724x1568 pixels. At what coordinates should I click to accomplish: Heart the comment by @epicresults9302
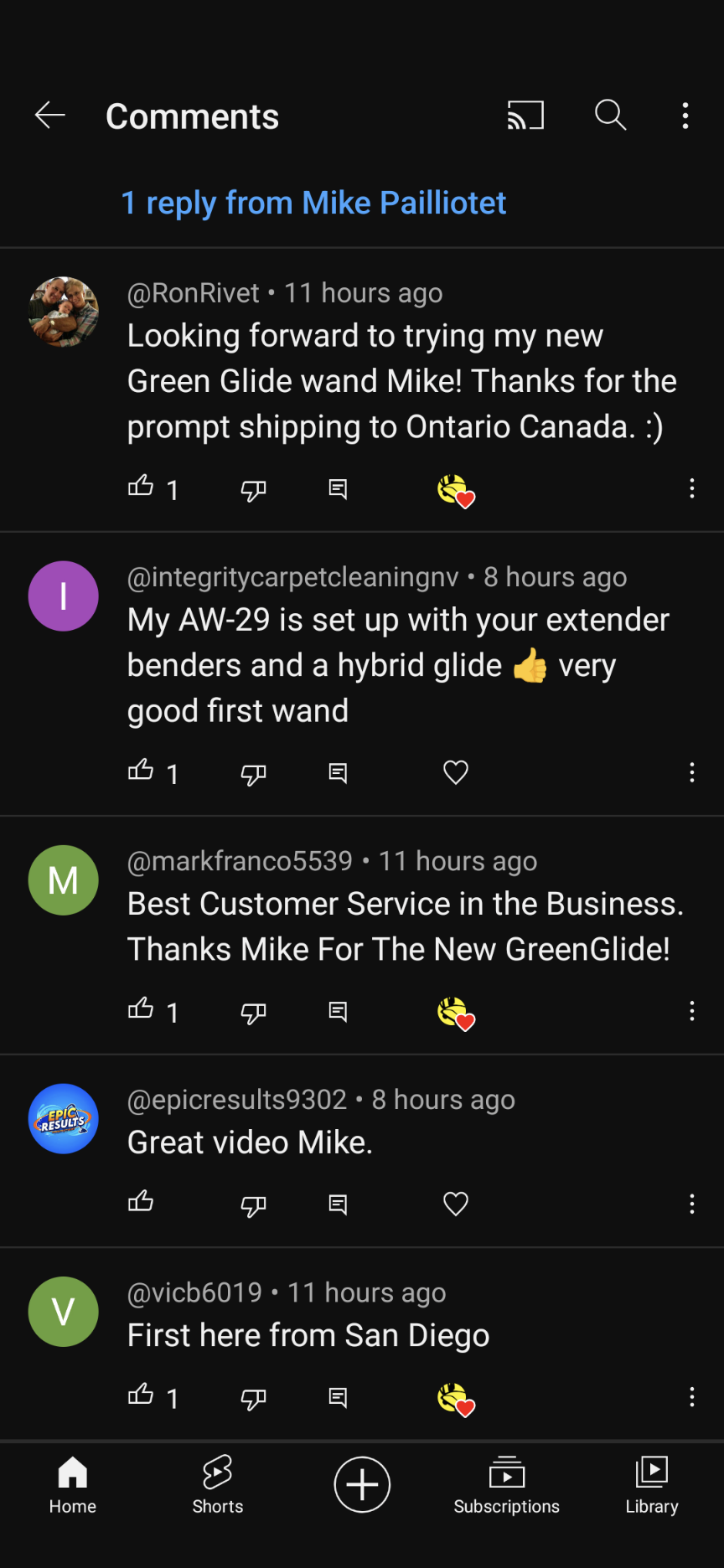[x=455, y=1204]
